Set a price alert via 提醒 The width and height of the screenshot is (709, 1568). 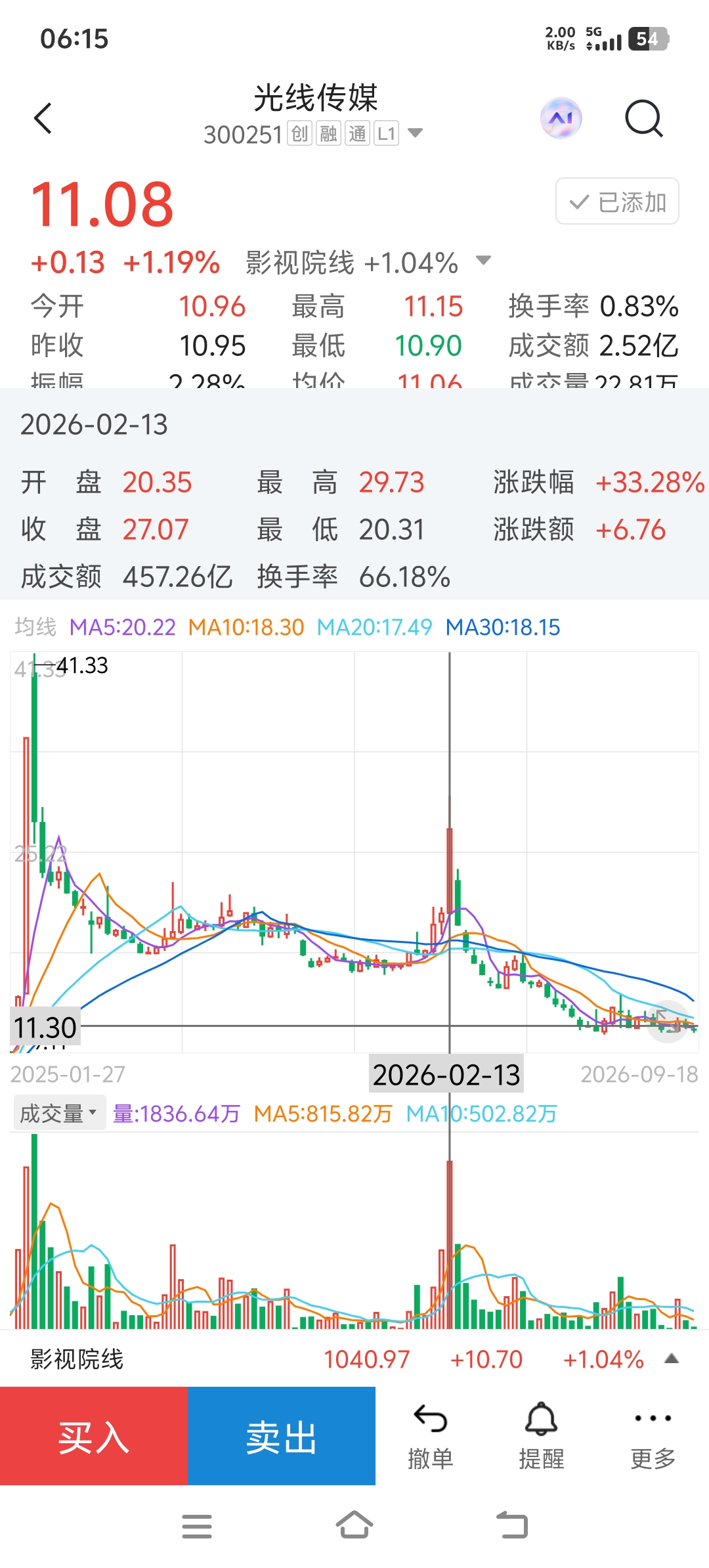(542, 1436)
